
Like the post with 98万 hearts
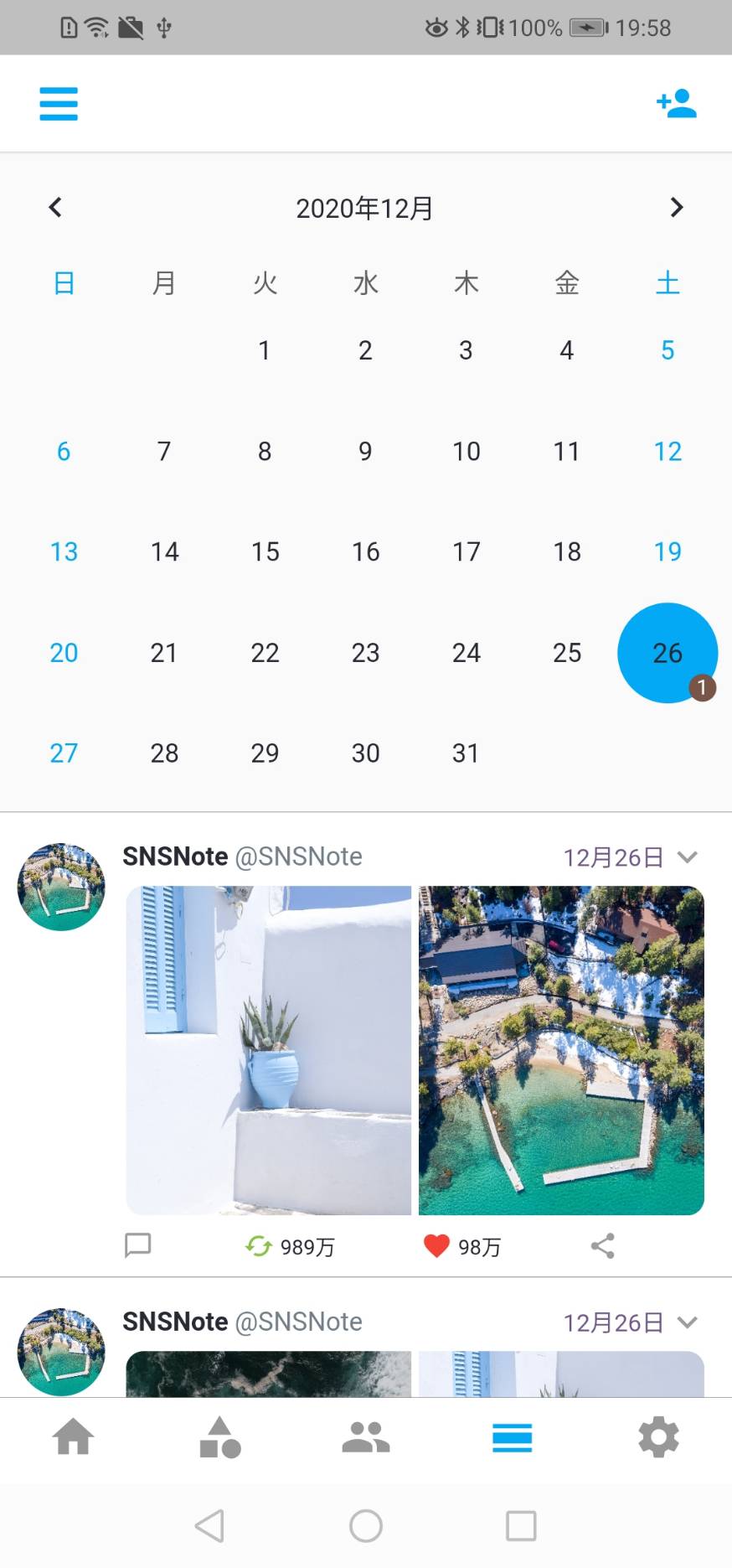tap(436, 1246)
